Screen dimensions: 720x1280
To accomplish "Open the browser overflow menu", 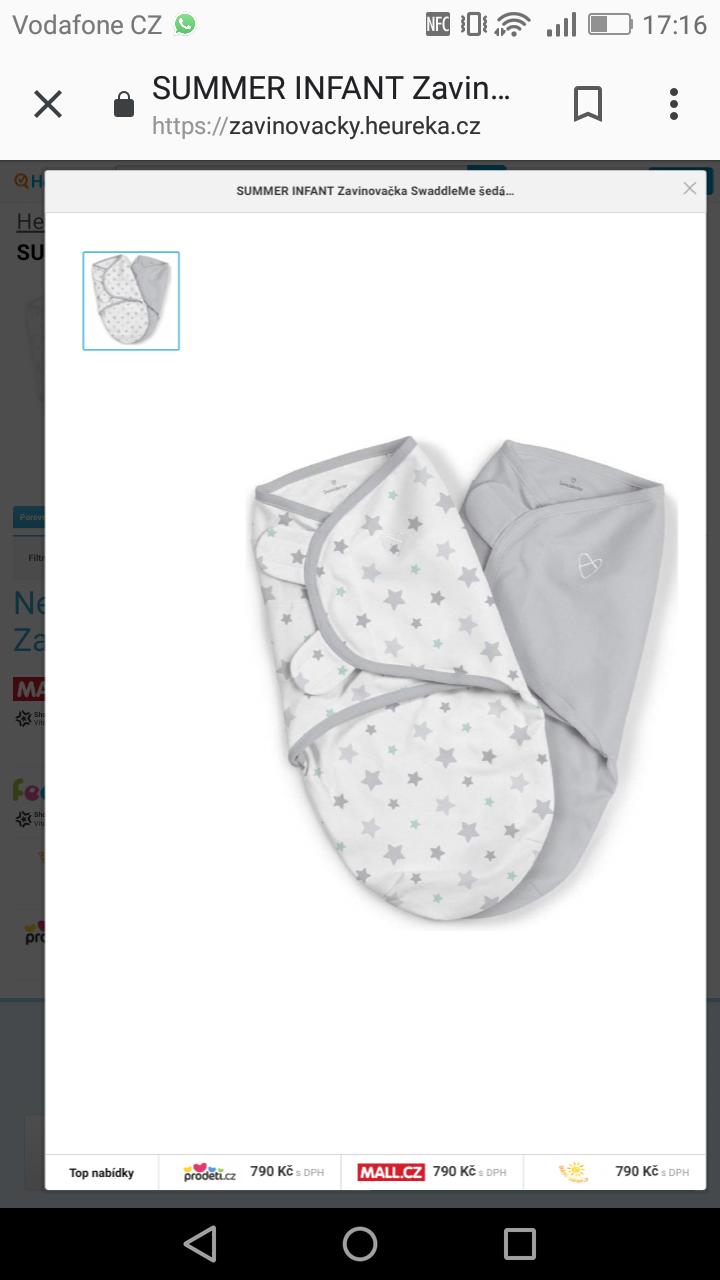I will point(674,104).
